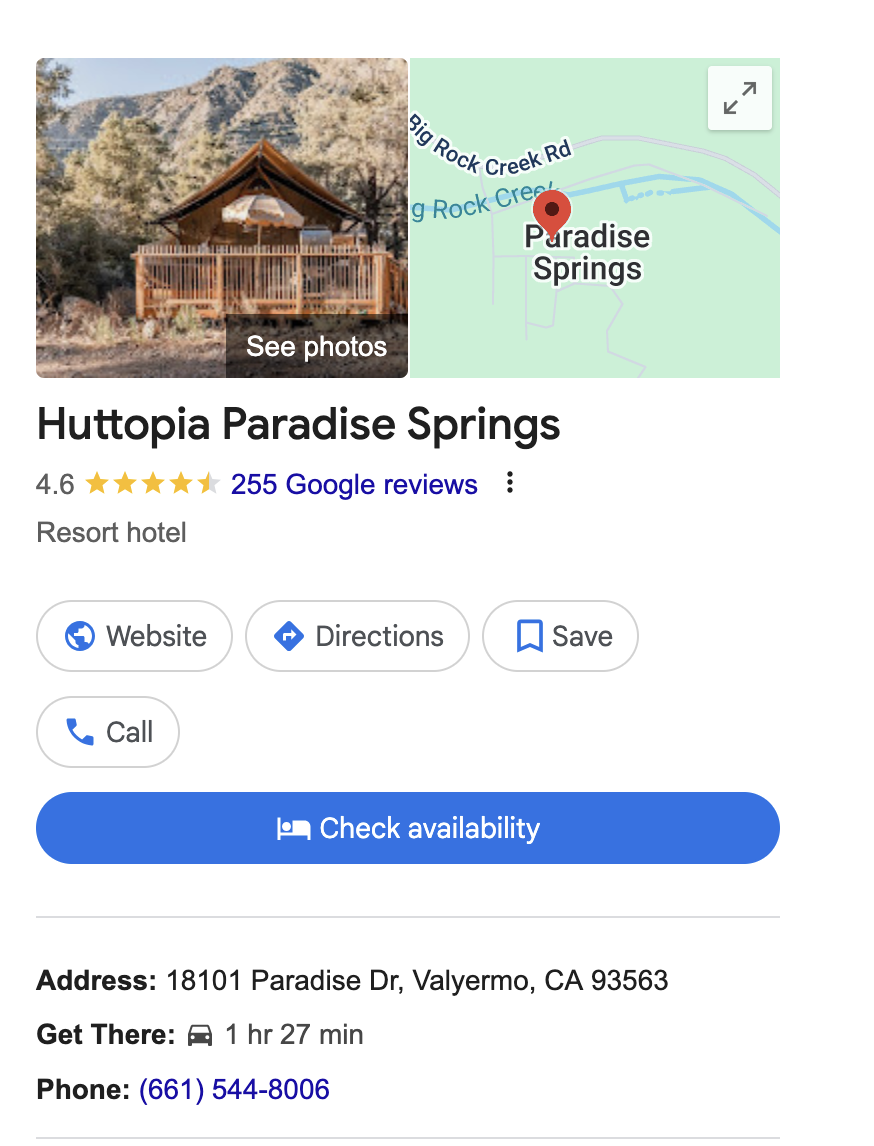Save this resort hotel
This screenshot has width=874, height=1146.
(560, 636)
